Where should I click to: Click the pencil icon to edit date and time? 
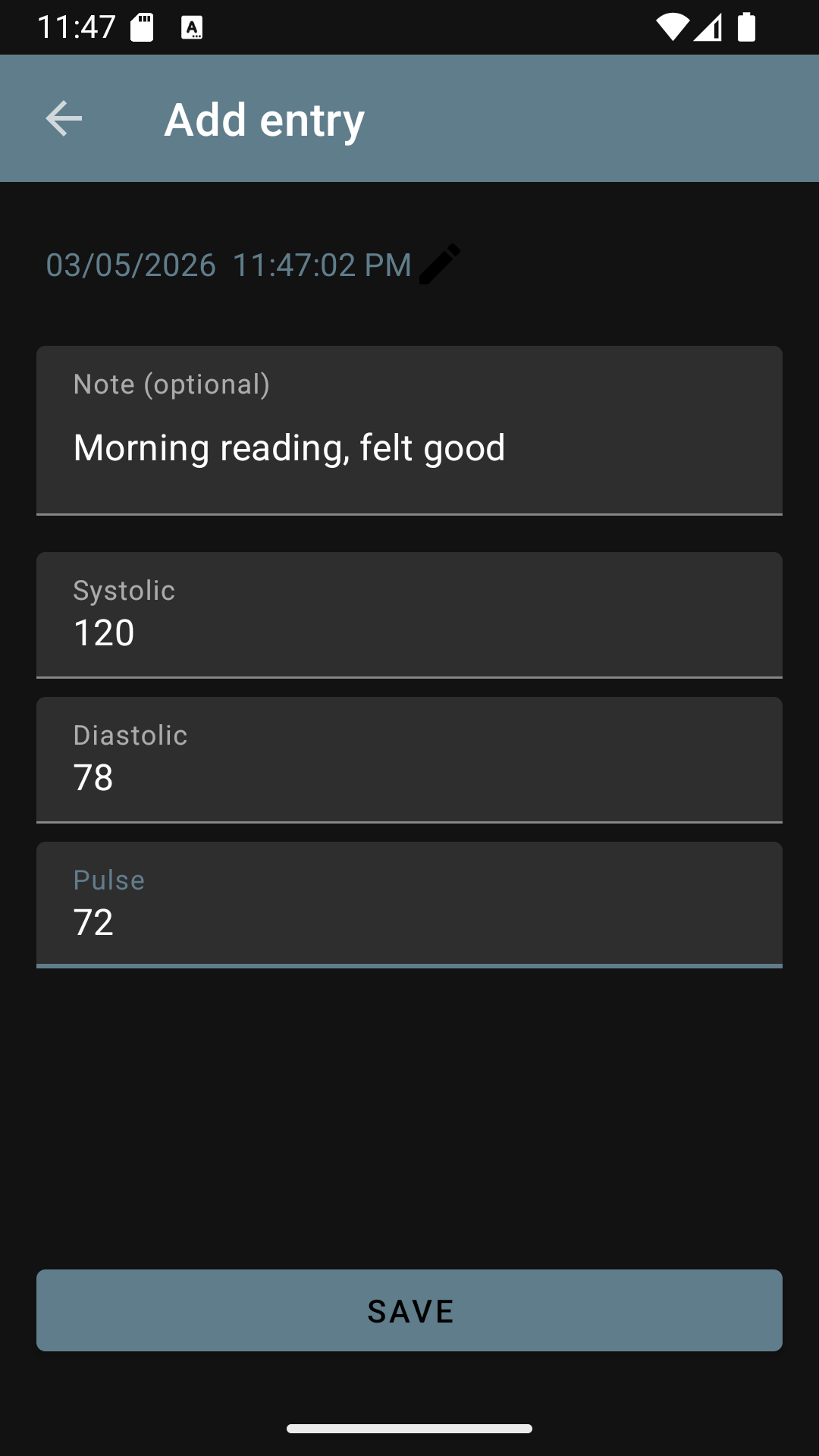(441, 263)
